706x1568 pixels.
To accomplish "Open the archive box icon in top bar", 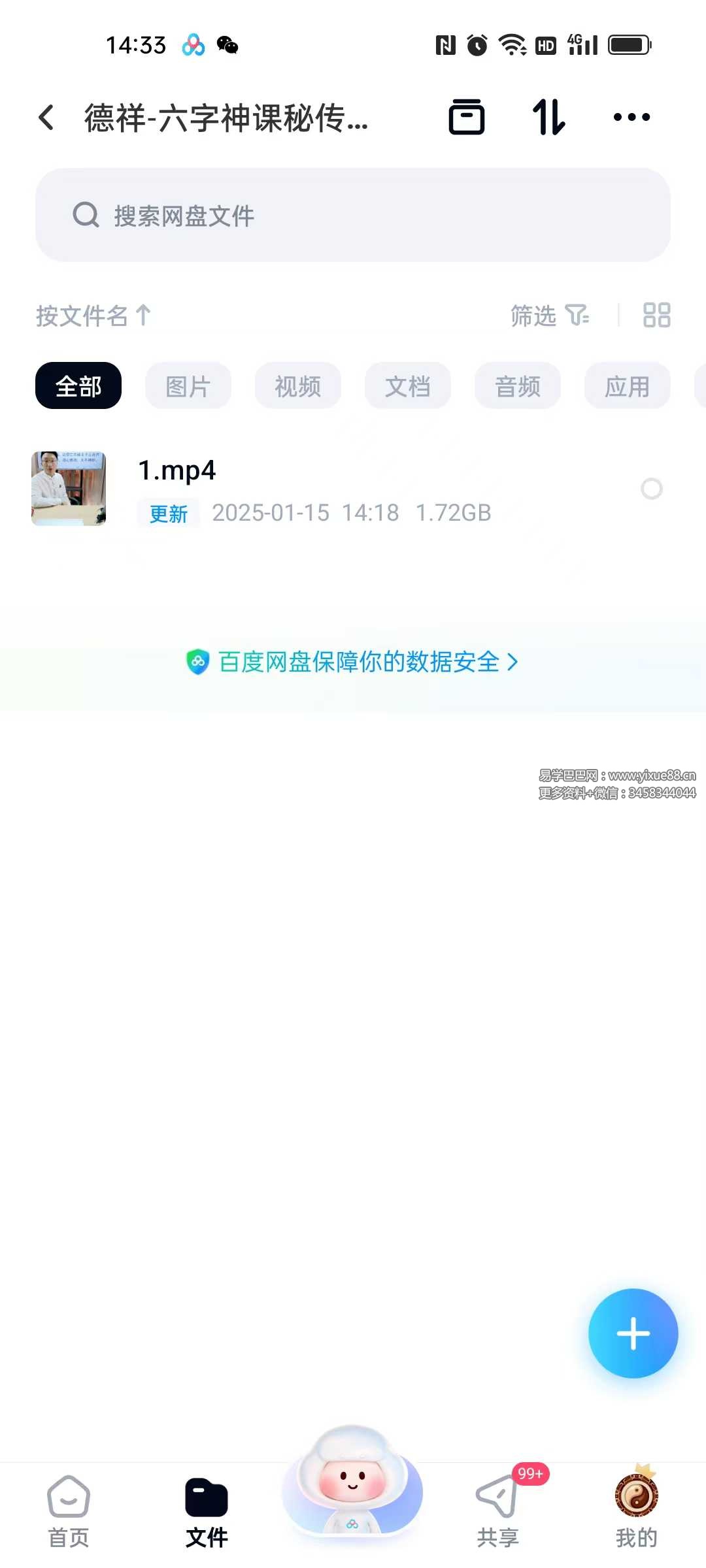I will (x=466, y=118).
